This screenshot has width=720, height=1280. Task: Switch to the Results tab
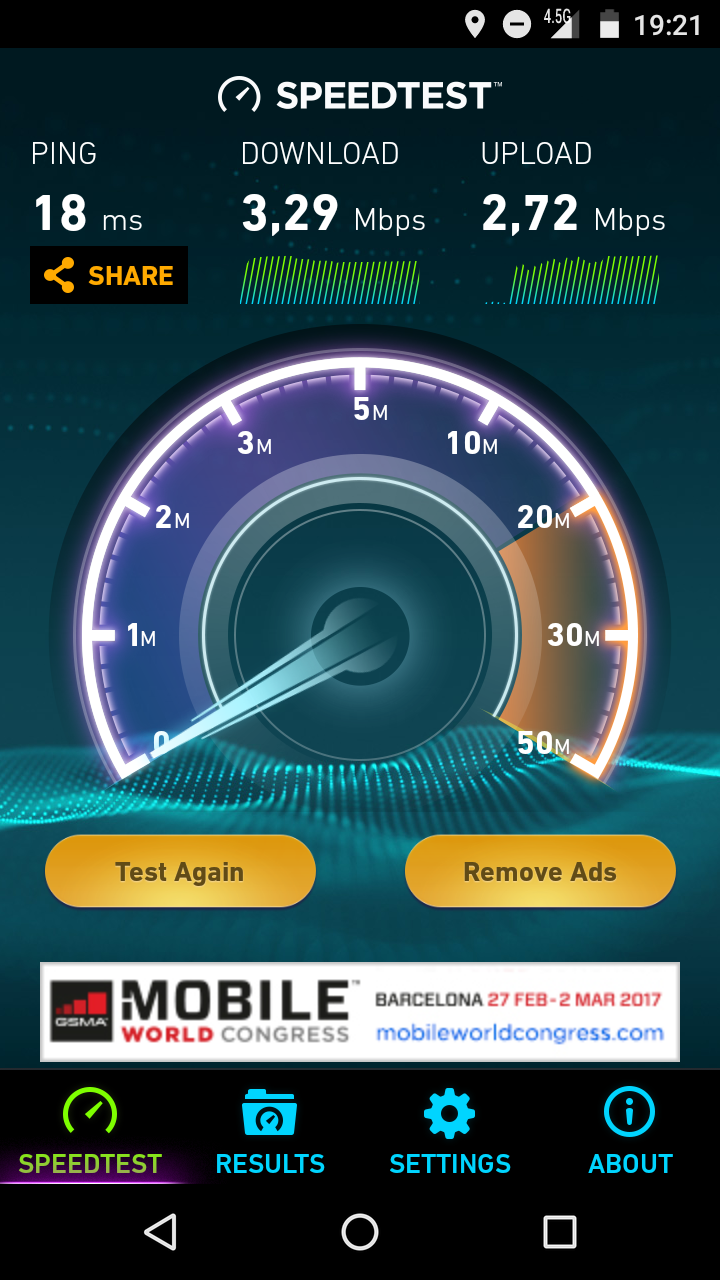tap(270, 1131)
